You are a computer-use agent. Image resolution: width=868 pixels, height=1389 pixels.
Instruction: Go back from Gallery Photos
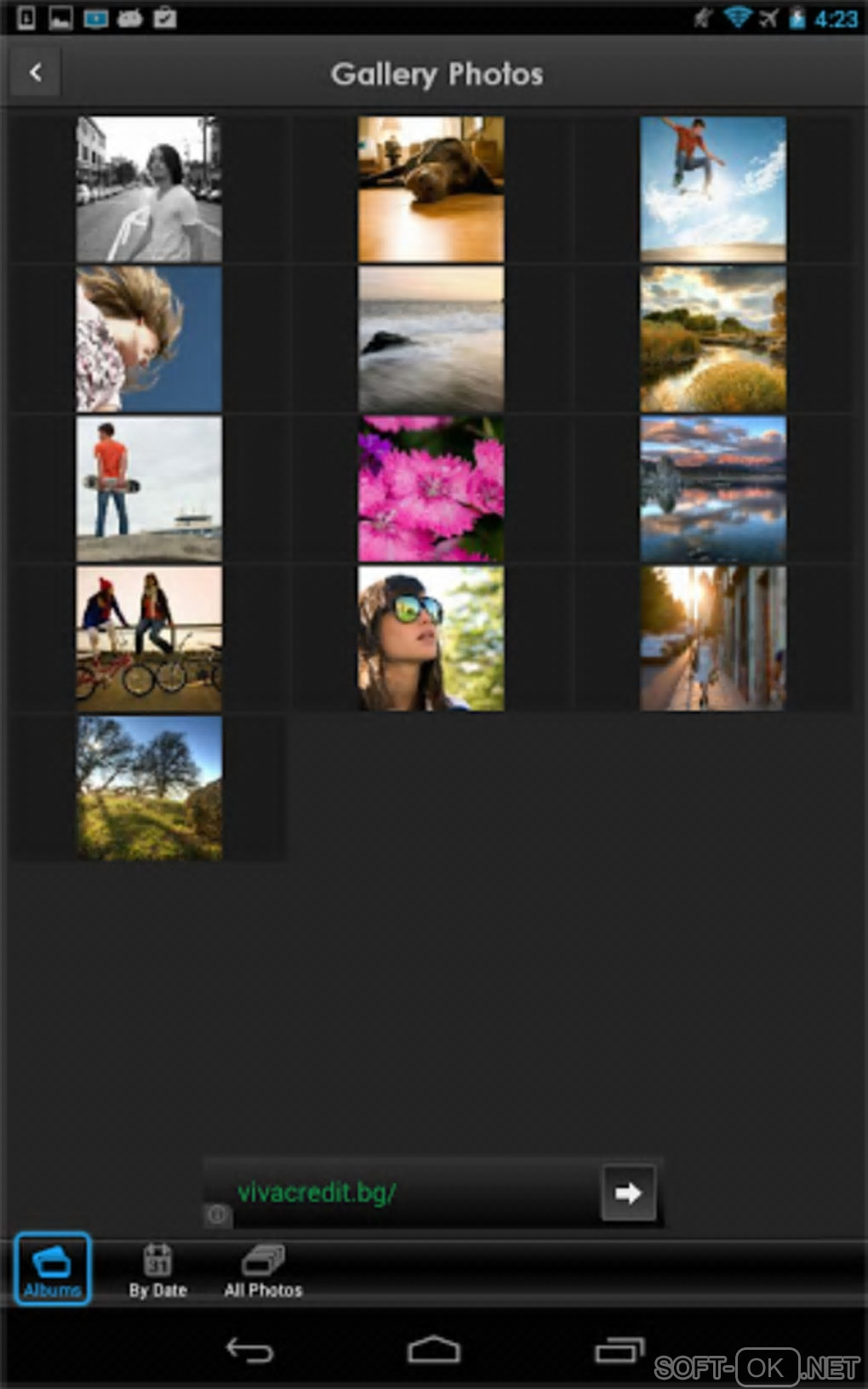(35, 73)
